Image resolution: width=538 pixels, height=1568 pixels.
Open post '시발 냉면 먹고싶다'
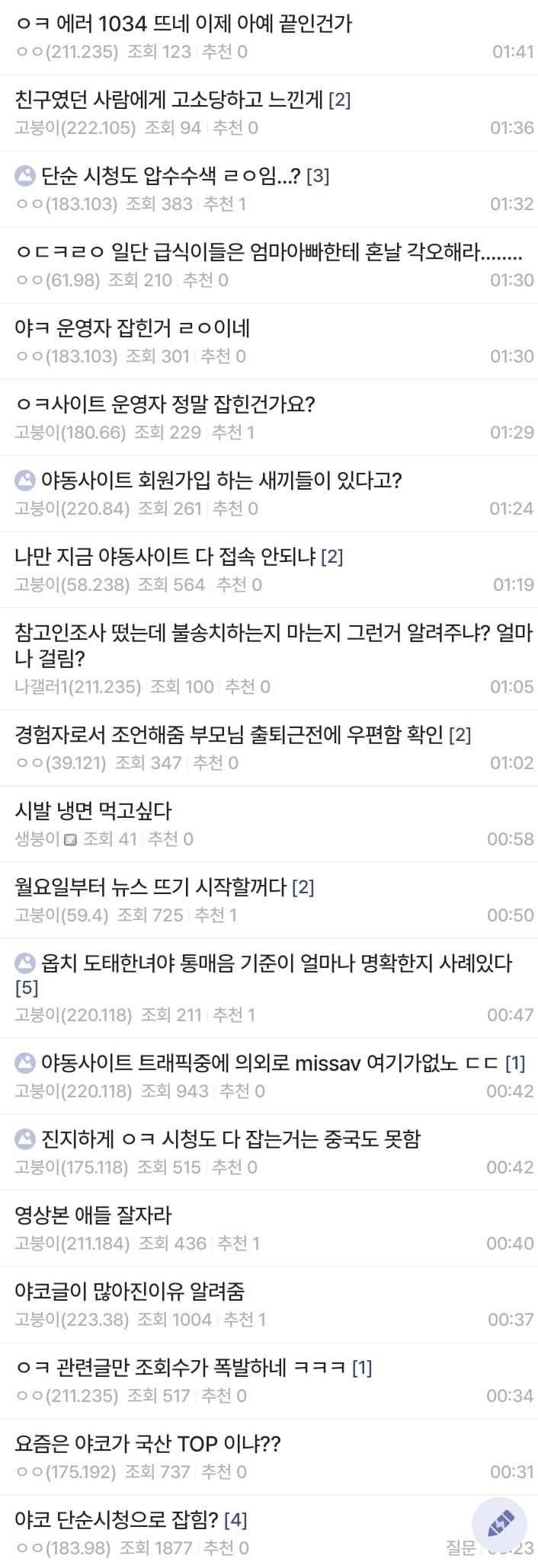pos(93,811)
